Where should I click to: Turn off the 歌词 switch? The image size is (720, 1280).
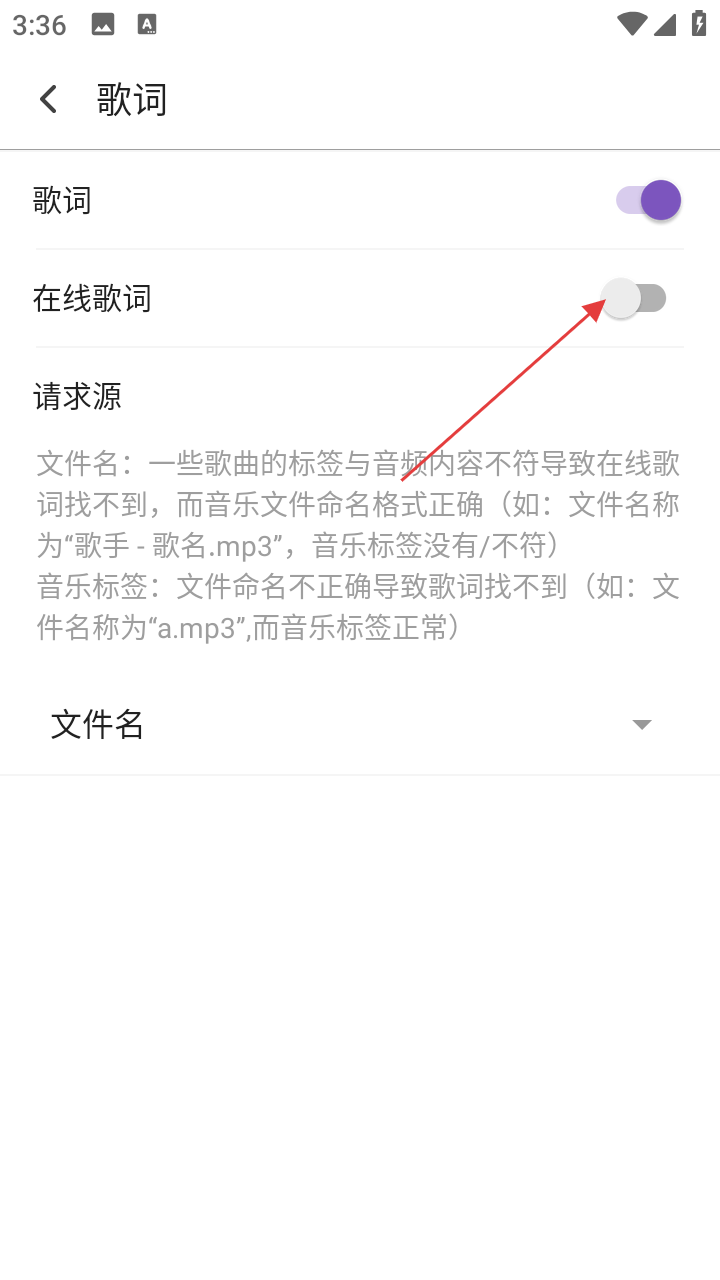[649, 200]
